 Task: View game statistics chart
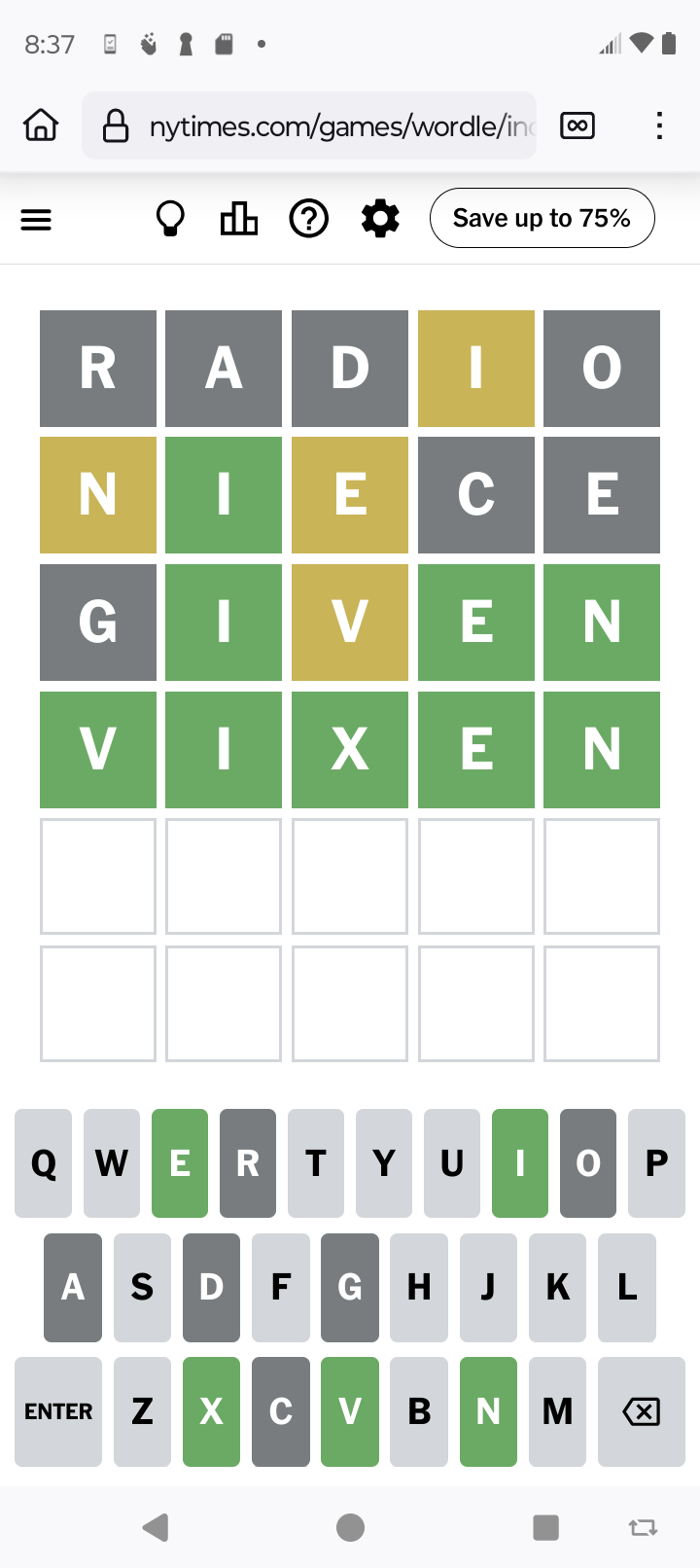click(x=238, y=219)
